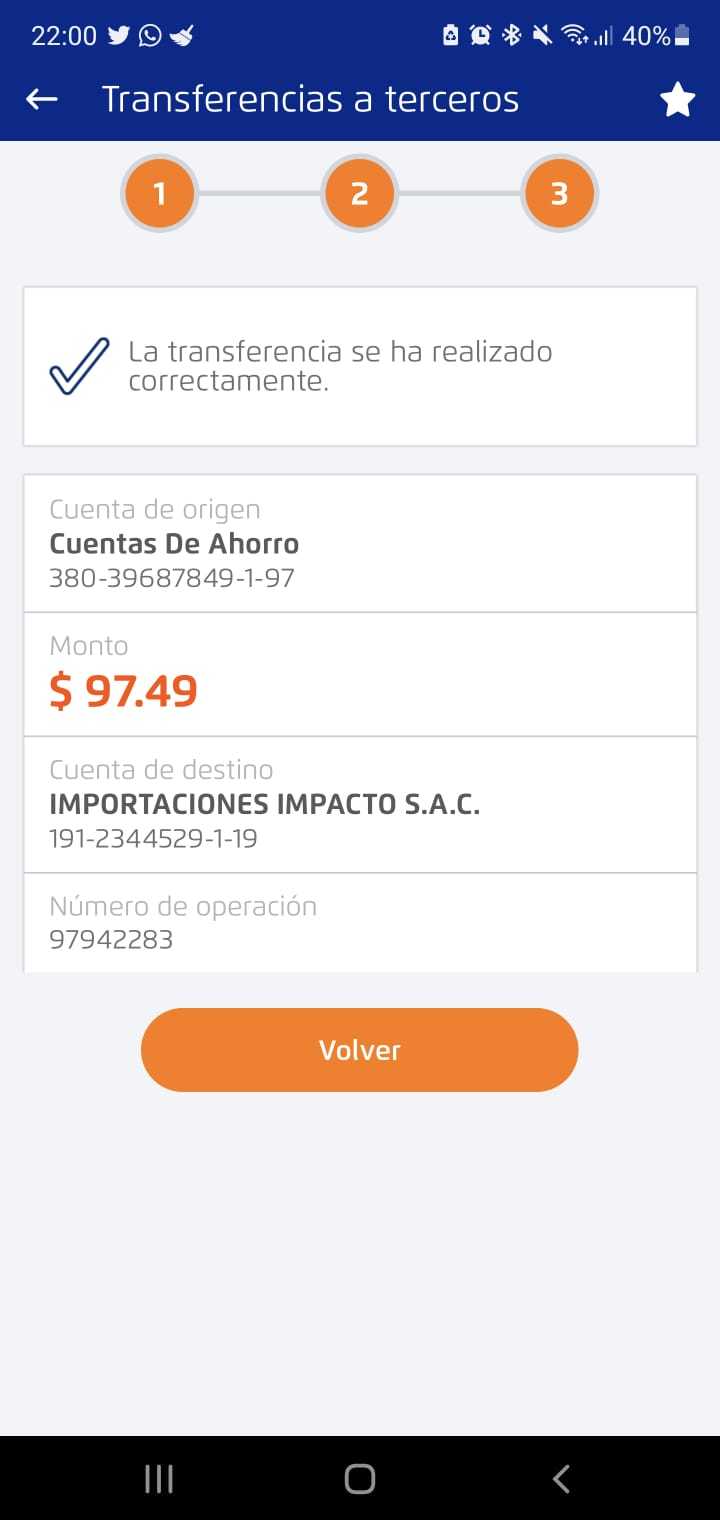Tap the Volver button
The image size is (720, 1520).
tap(359, 1049)
